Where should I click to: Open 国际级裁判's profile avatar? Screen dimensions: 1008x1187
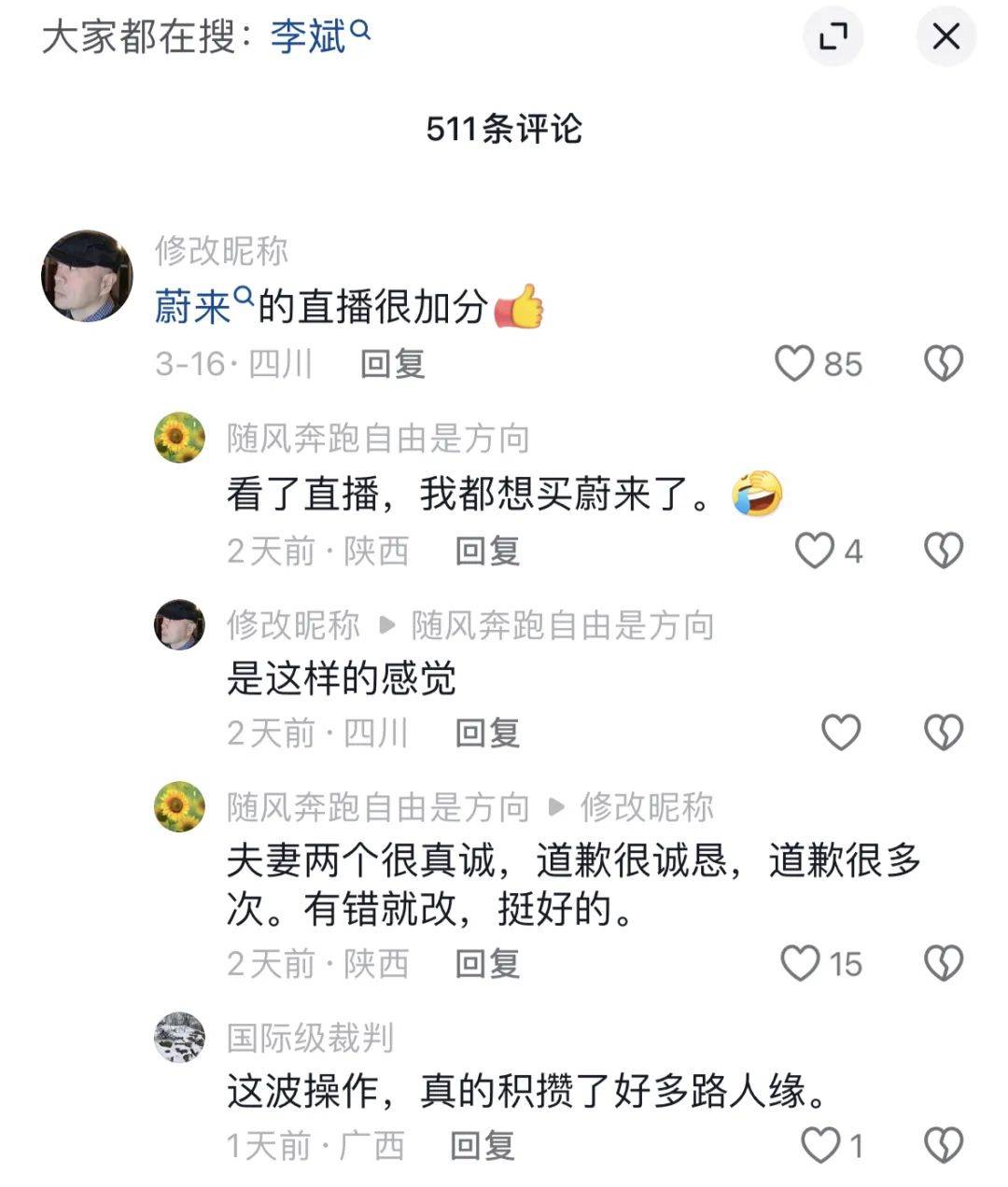179,1037
